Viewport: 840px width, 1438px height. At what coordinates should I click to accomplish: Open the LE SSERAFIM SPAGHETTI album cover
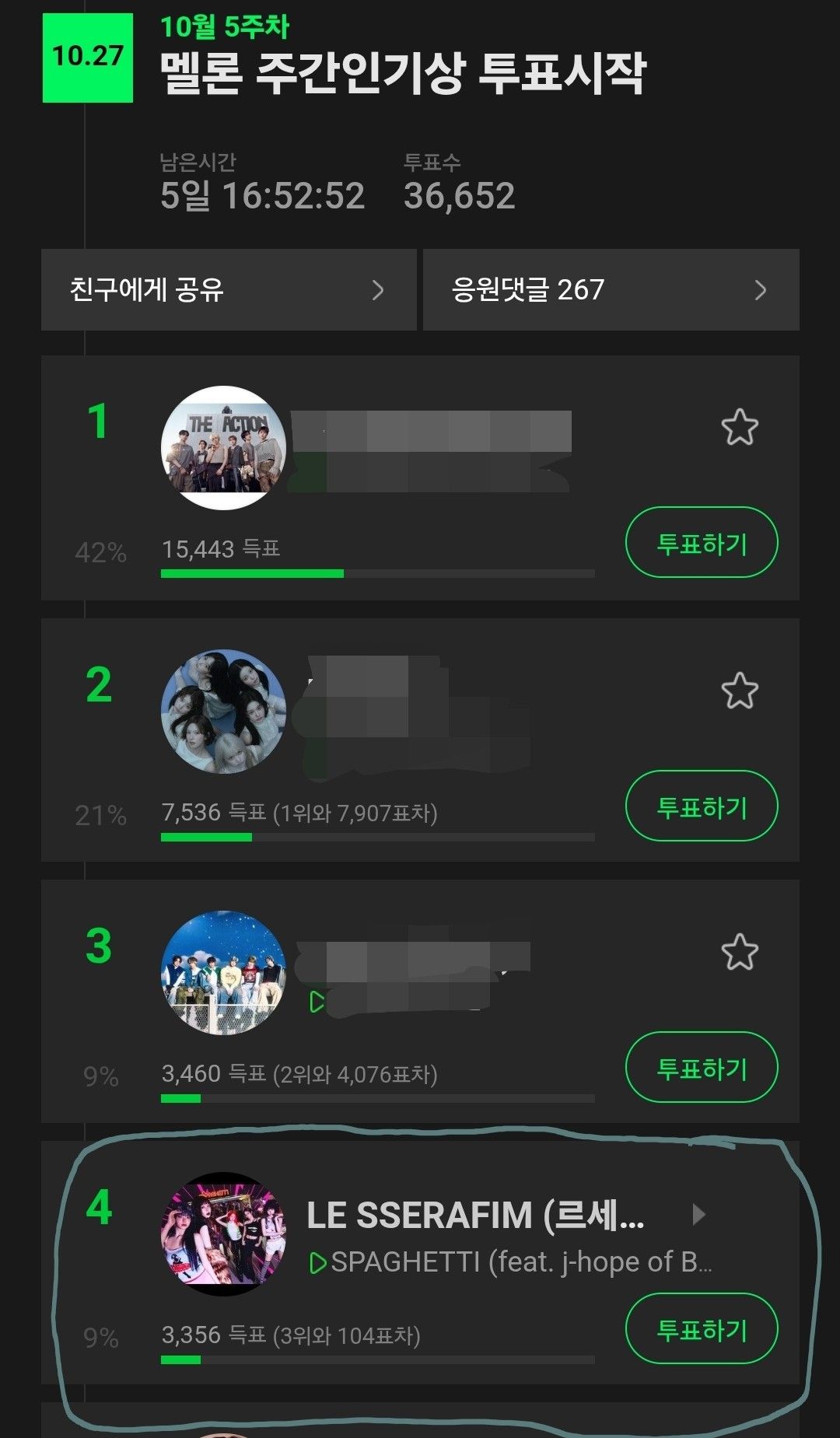[223, 1234]
